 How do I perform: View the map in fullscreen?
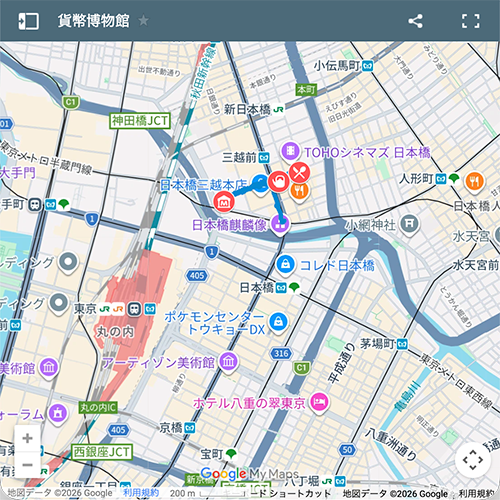(471, 21)
